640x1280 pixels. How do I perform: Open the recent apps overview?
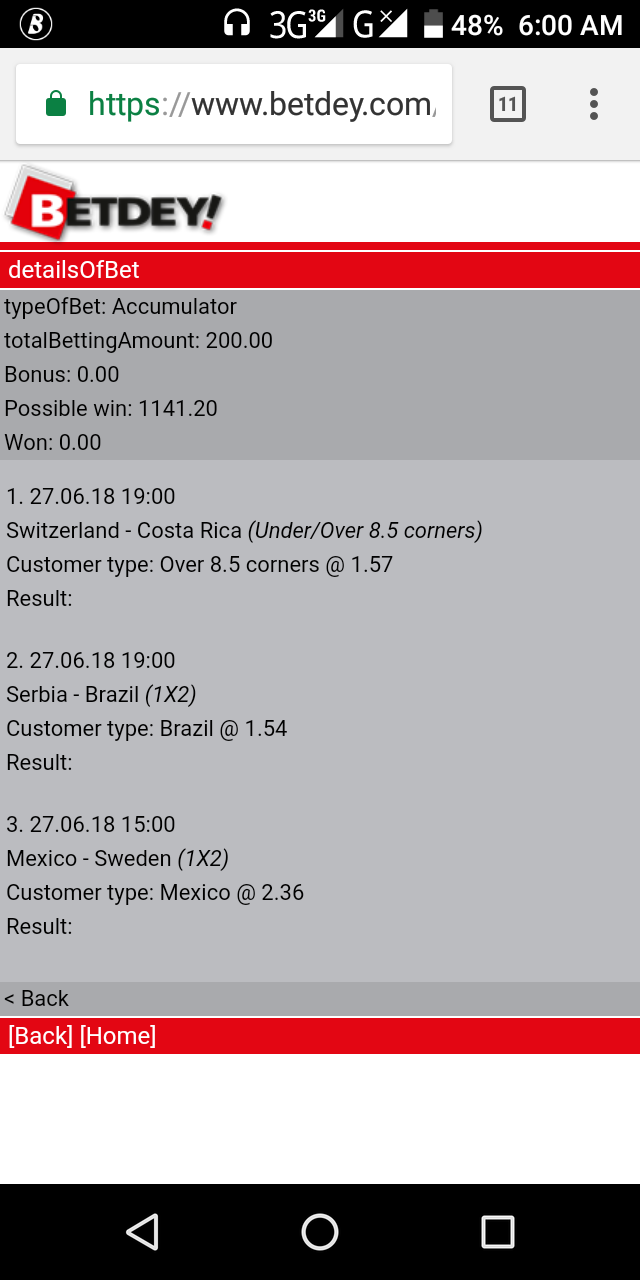click(498, 1232)
